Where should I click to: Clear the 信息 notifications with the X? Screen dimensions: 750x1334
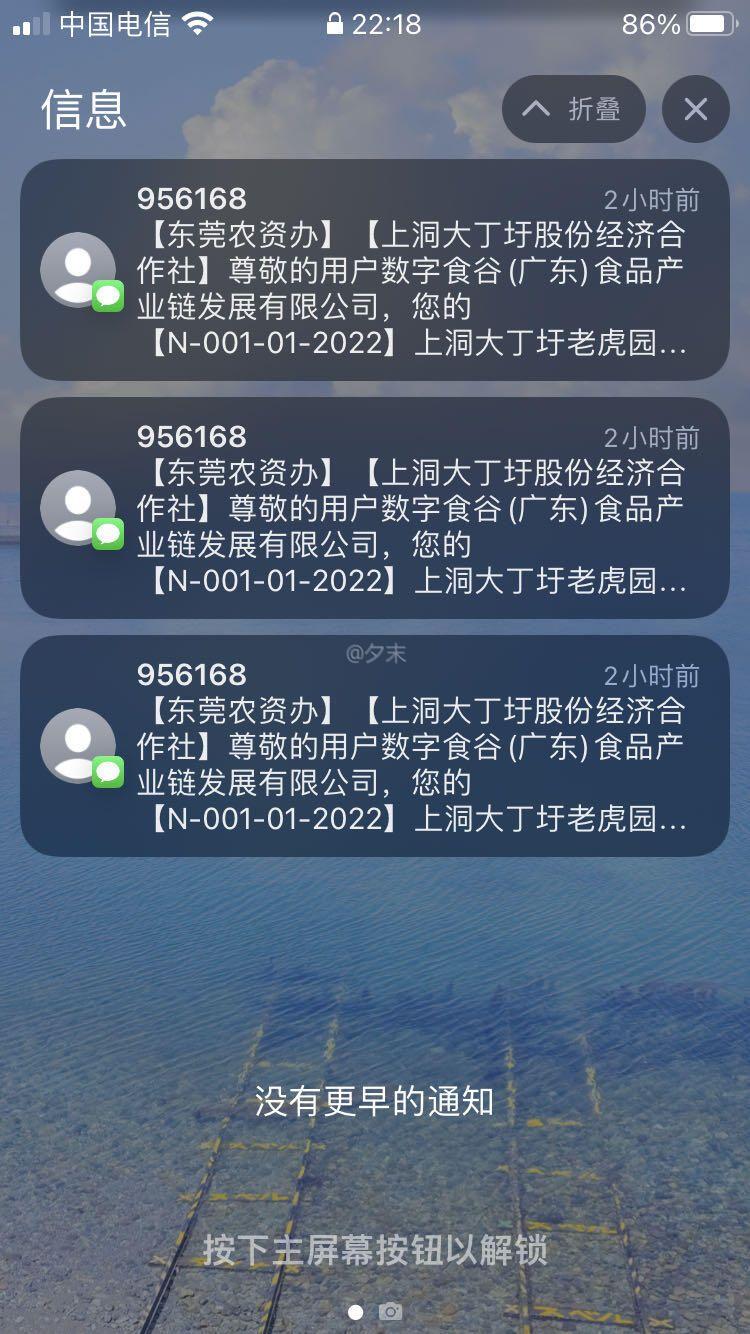click(x=695, y=109)
